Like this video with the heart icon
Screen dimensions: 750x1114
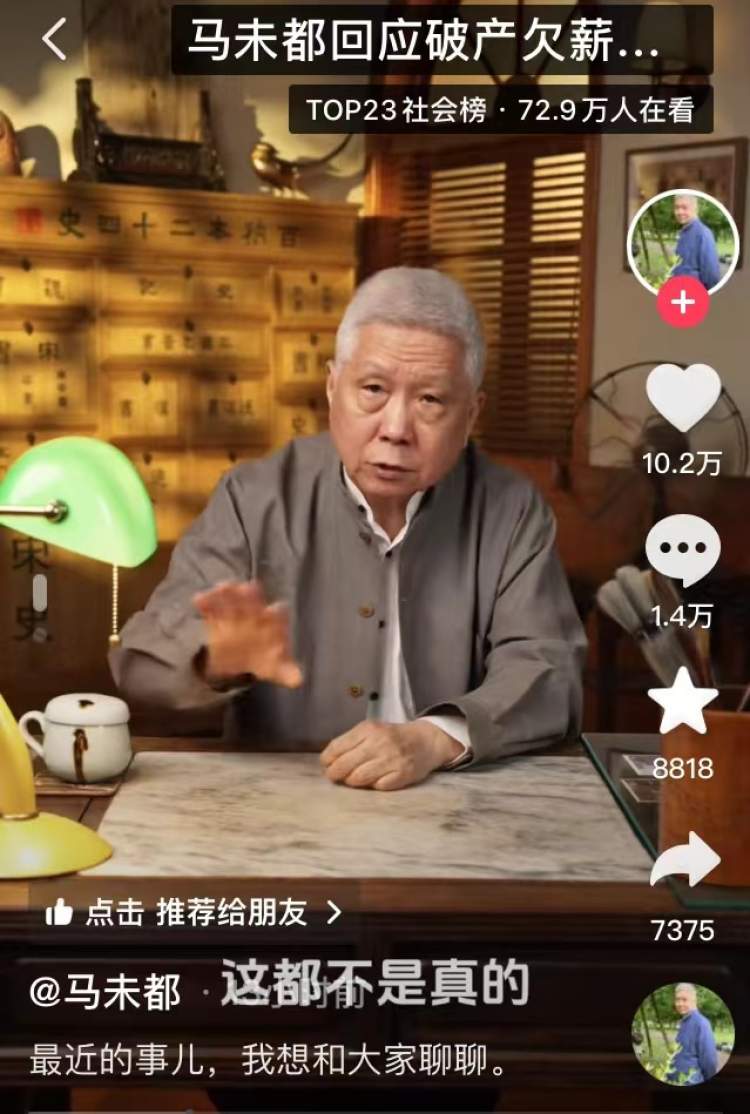pos(683,398)
